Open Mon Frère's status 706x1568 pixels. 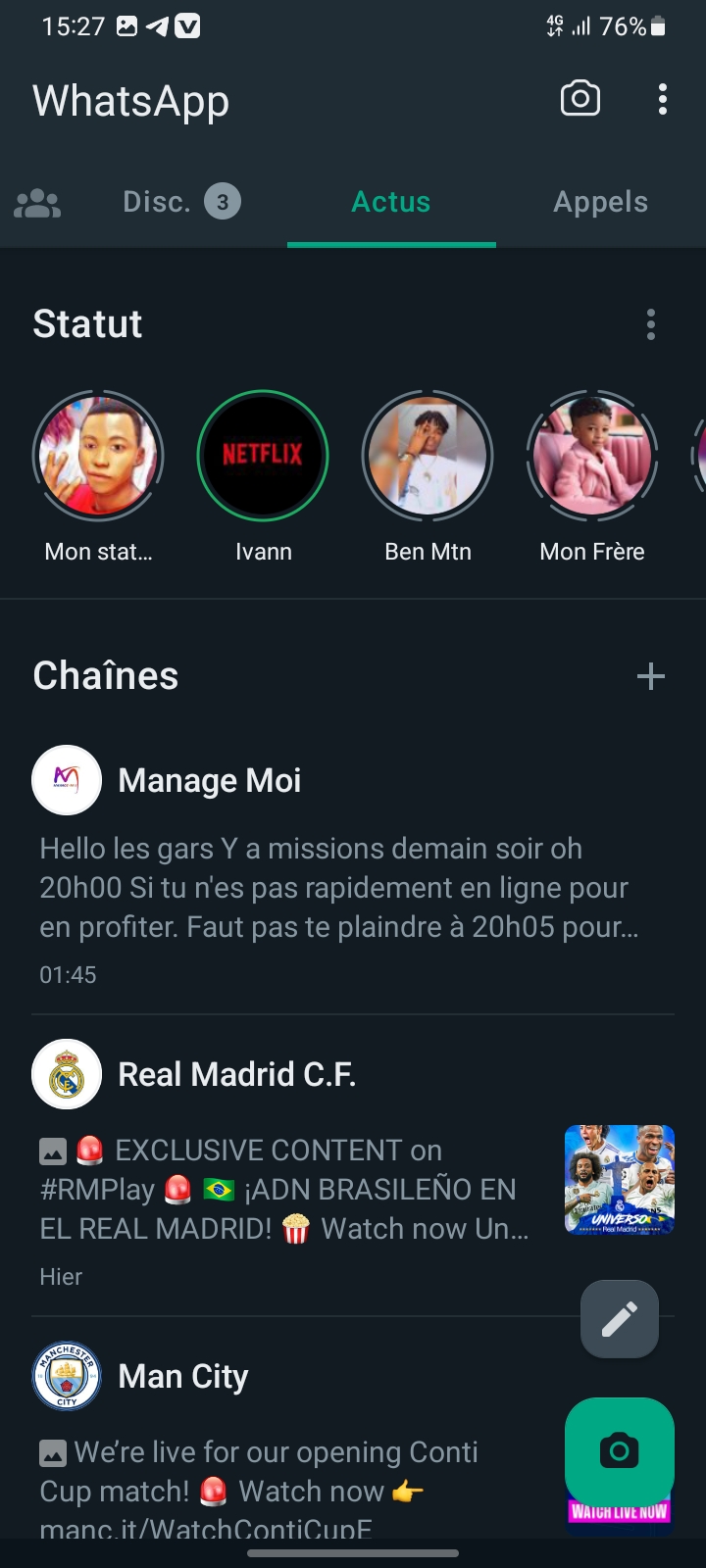coord(592,456)
